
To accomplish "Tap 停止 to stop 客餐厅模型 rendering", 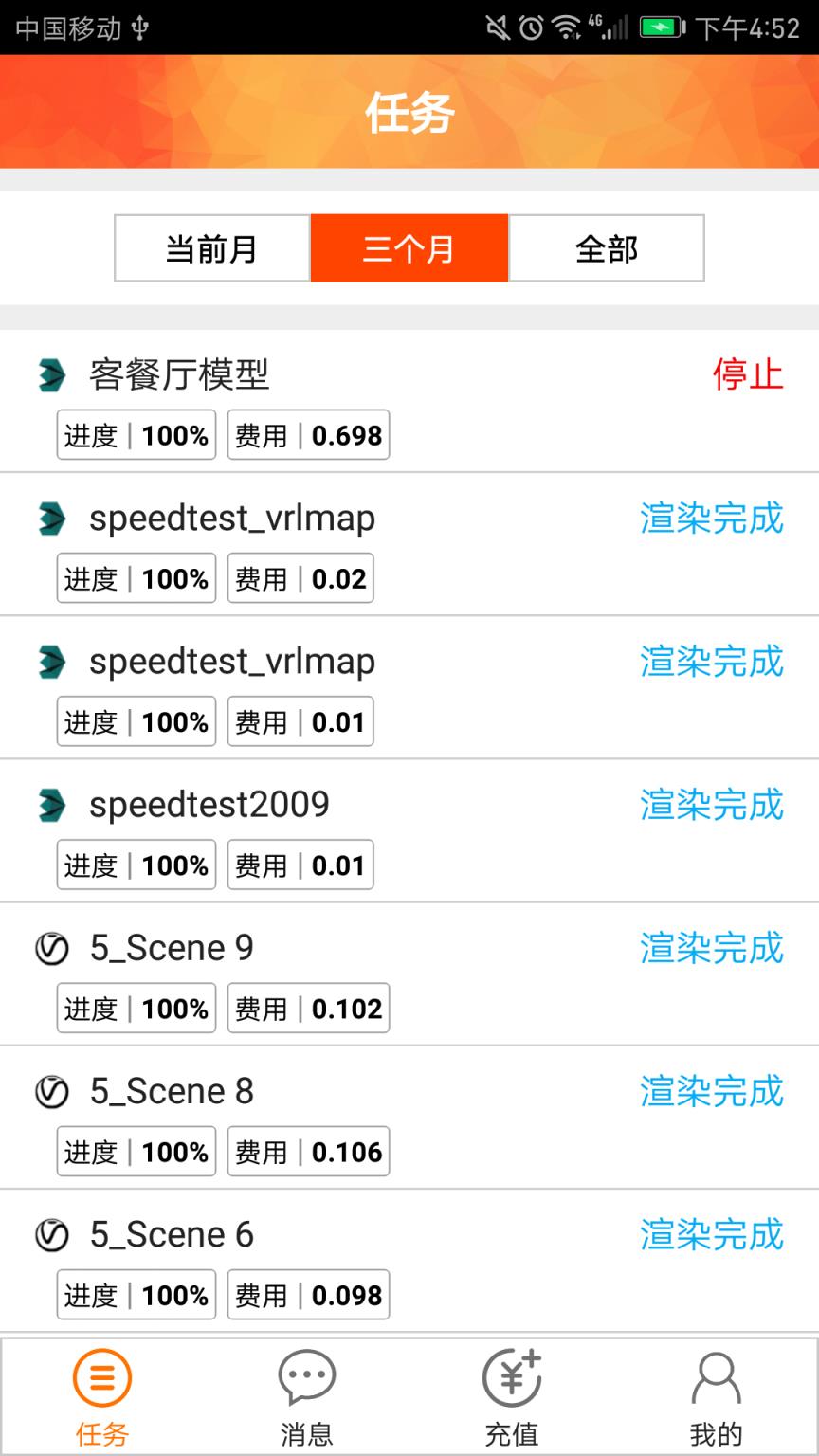I will [x=748, y=375].
